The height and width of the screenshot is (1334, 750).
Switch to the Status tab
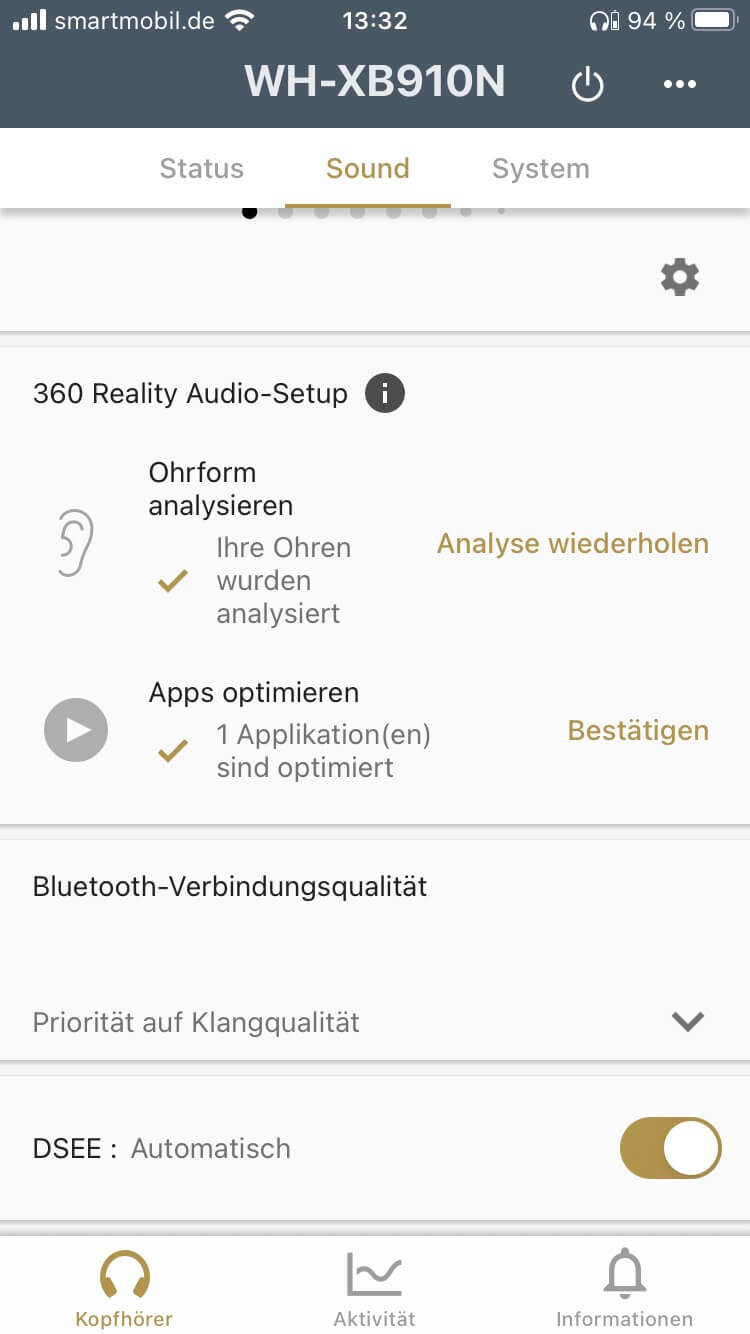(201, 168)
